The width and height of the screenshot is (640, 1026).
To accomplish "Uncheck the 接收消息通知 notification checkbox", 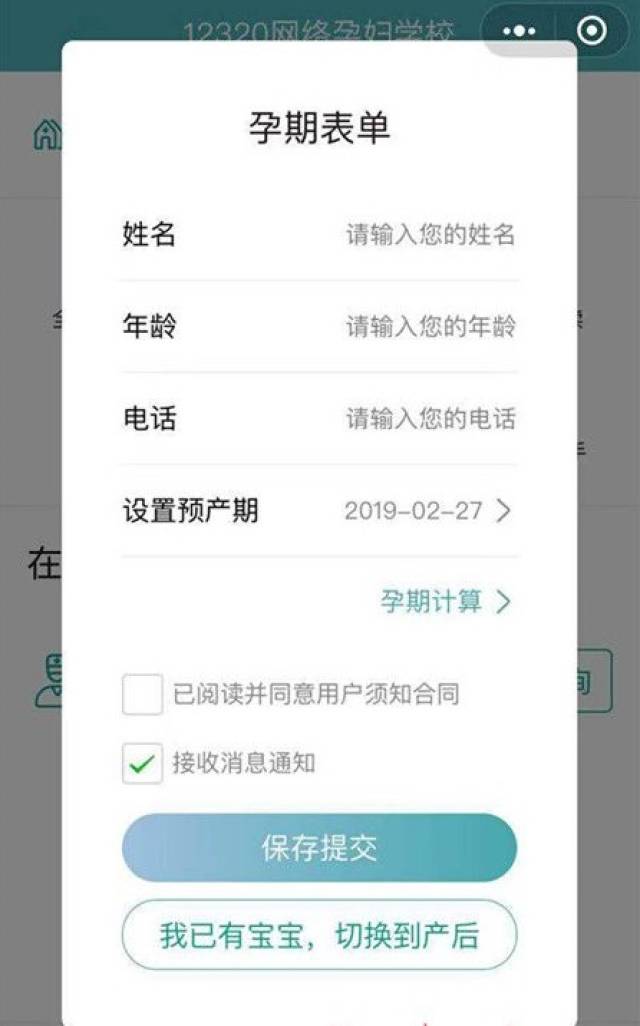I will (142, 763).
